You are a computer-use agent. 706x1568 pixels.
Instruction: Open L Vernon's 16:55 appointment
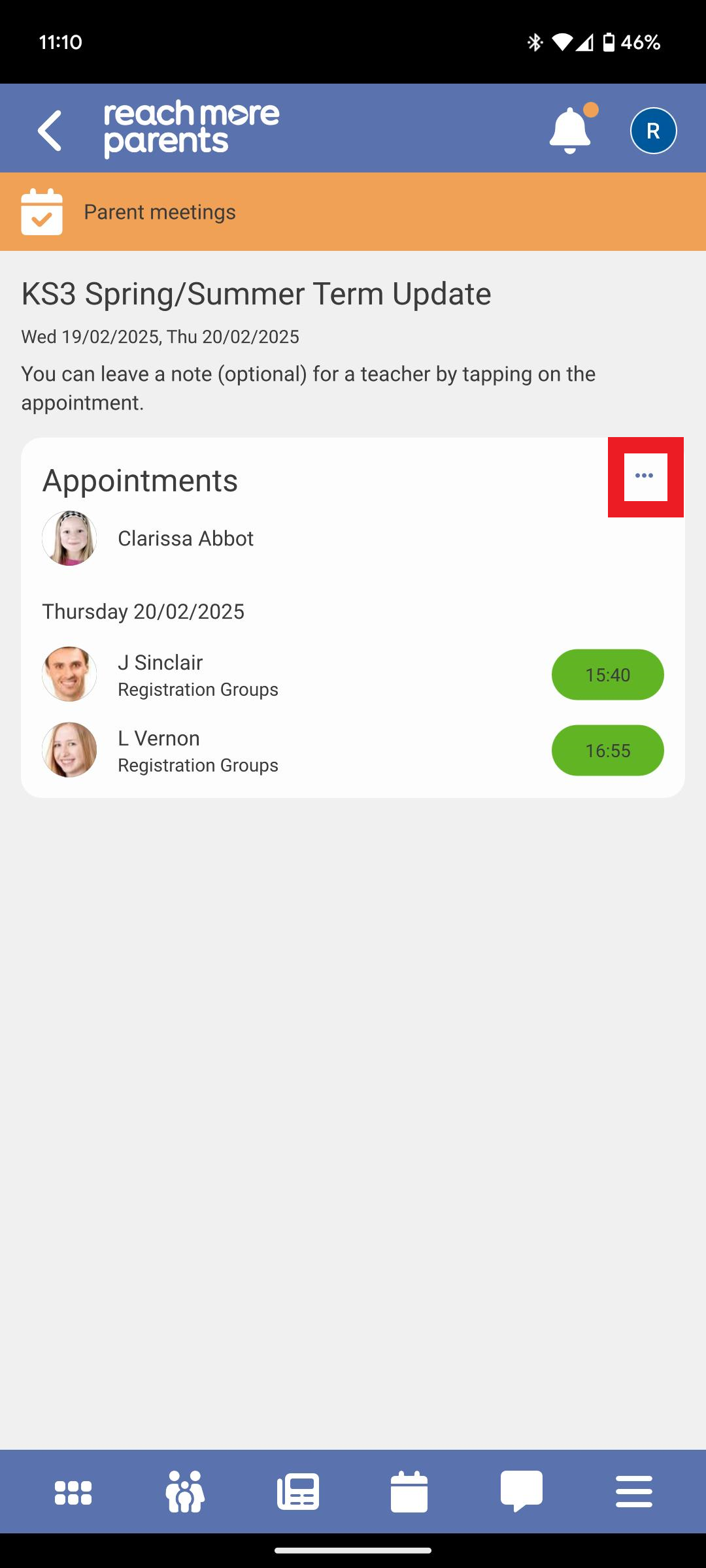click(607, 751)
